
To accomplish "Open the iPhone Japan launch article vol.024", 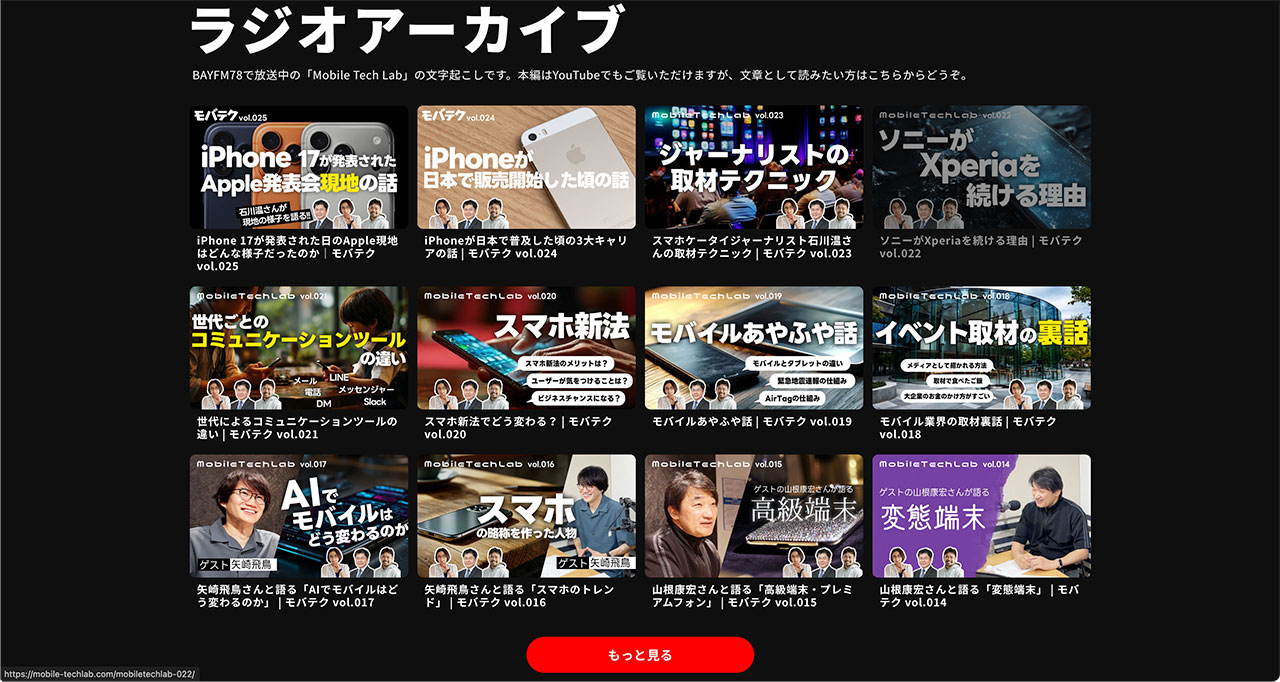I will 526,168.
